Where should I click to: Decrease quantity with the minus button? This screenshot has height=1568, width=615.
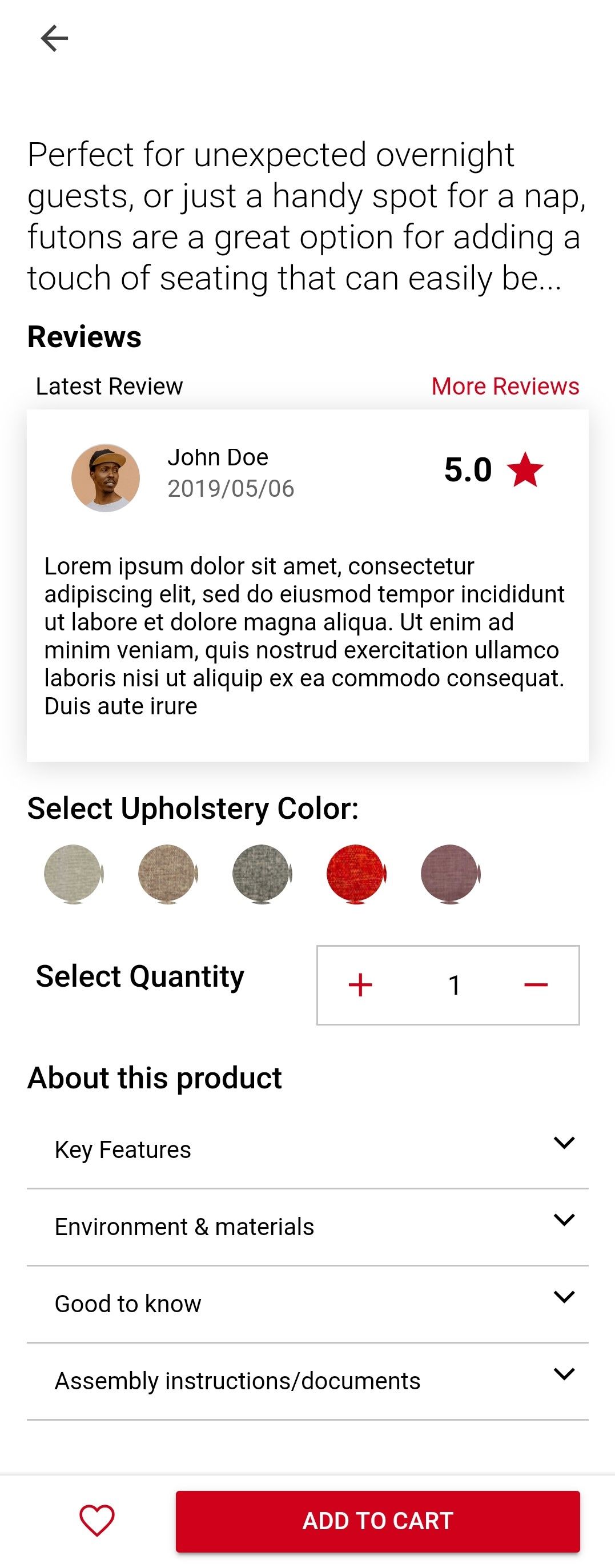[536, 984]
